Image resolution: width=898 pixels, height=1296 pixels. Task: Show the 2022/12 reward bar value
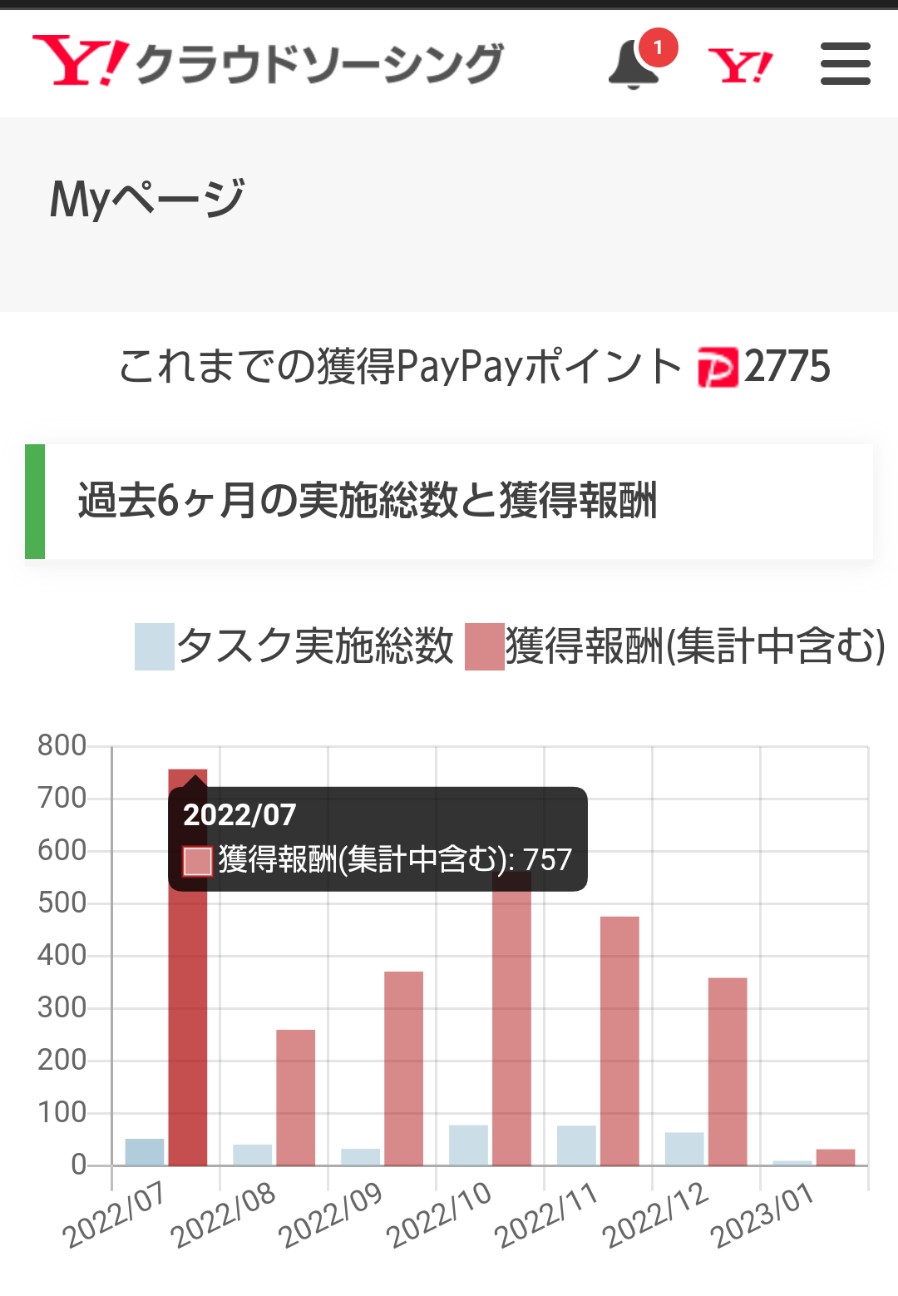tap(727, 1070)
